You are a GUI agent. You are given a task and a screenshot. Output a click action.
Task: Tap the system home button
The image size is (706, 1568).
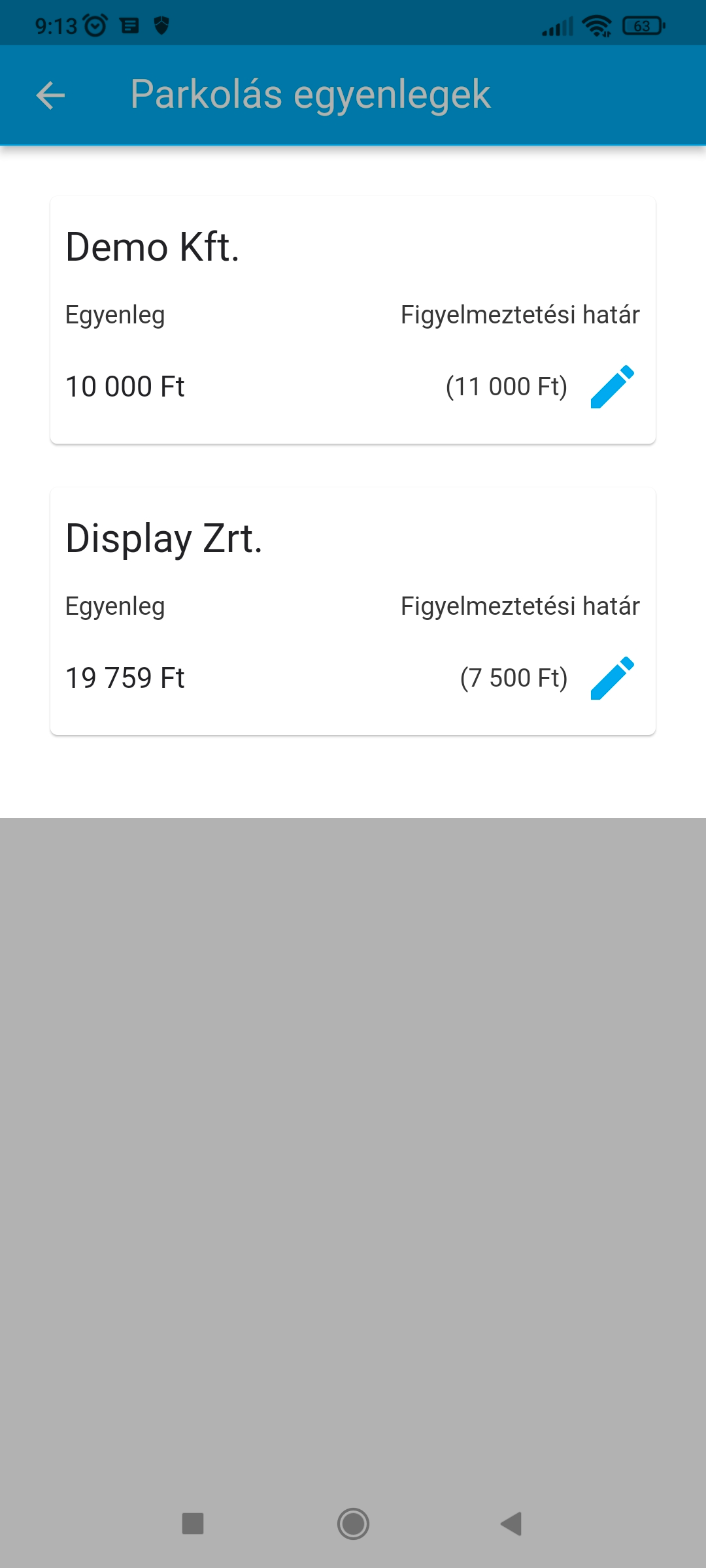click(353, 1524)
